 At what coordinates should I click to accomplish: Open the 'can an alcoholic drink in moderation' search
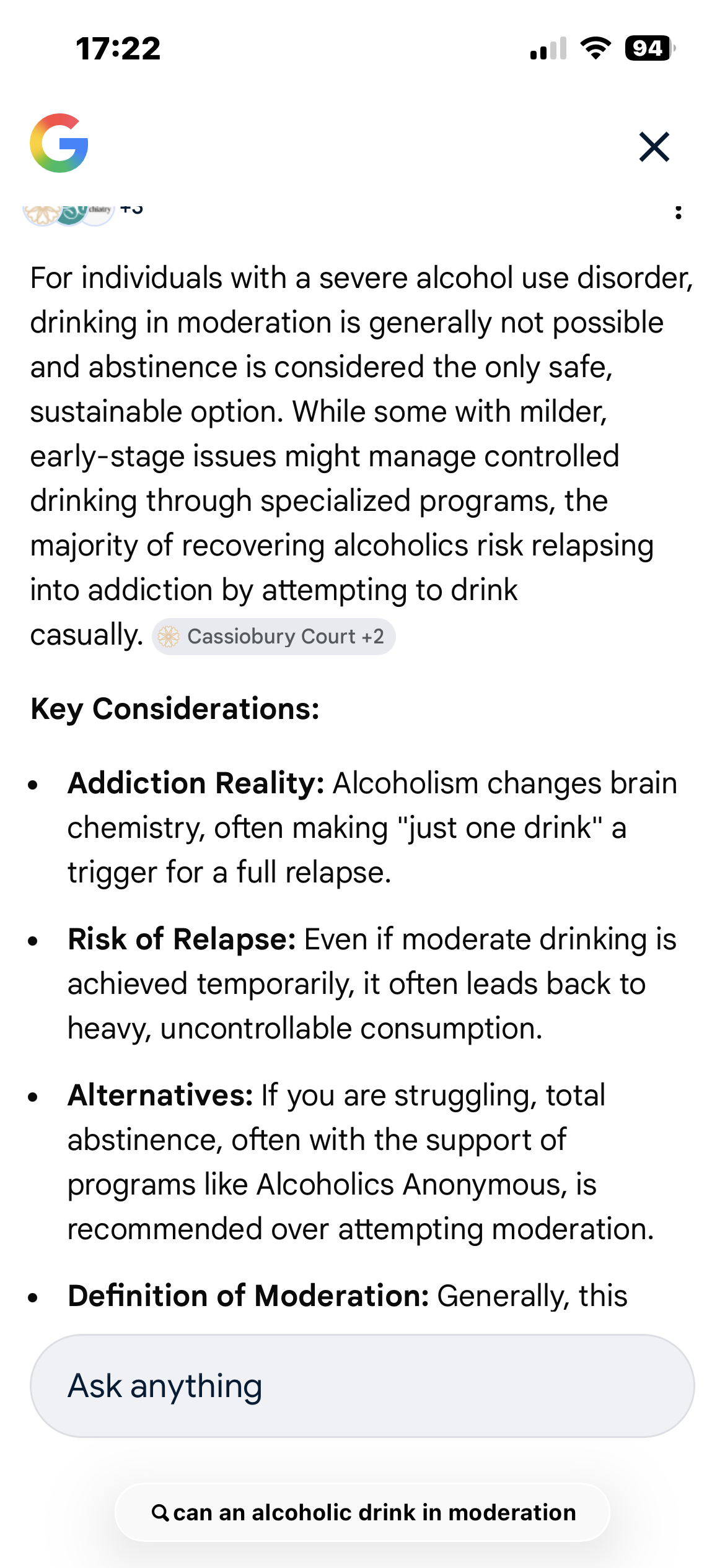pos(362,1512)
